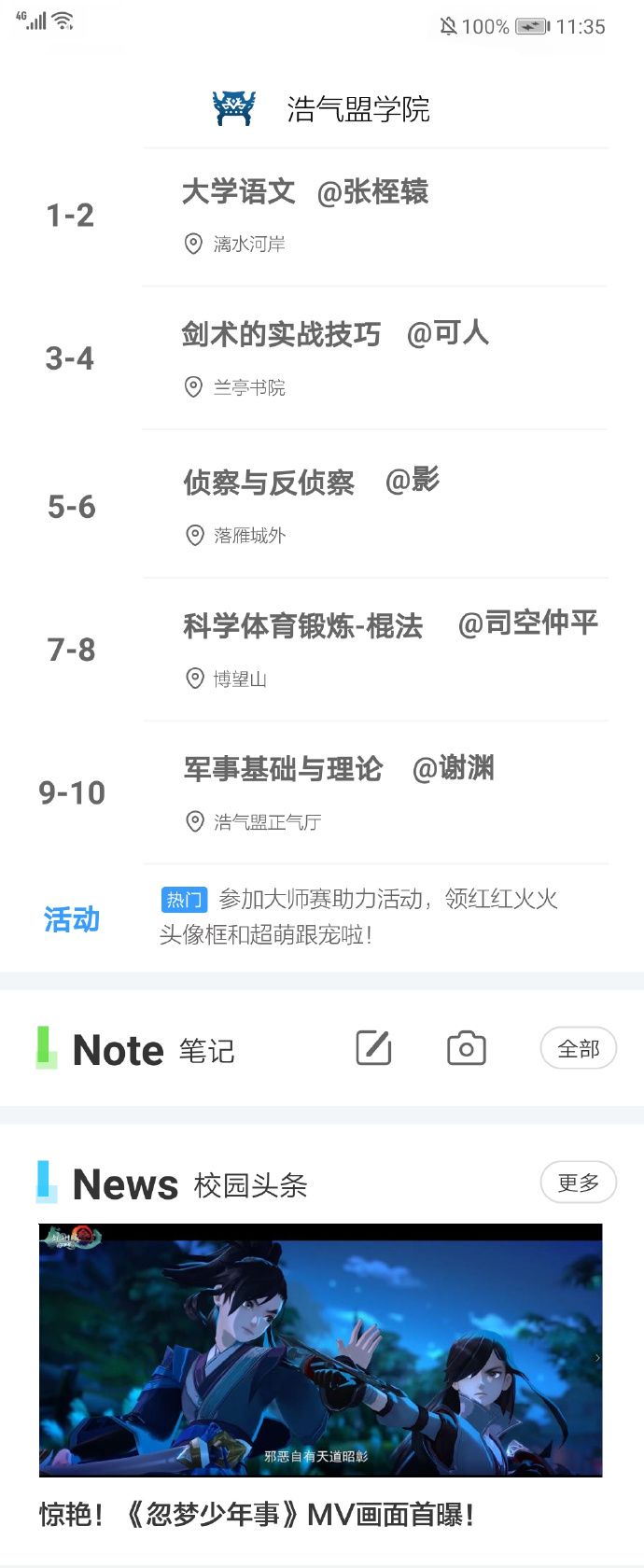Create a new note with the edit icon
This screenshot has width=644, height=1568.
373,1048
